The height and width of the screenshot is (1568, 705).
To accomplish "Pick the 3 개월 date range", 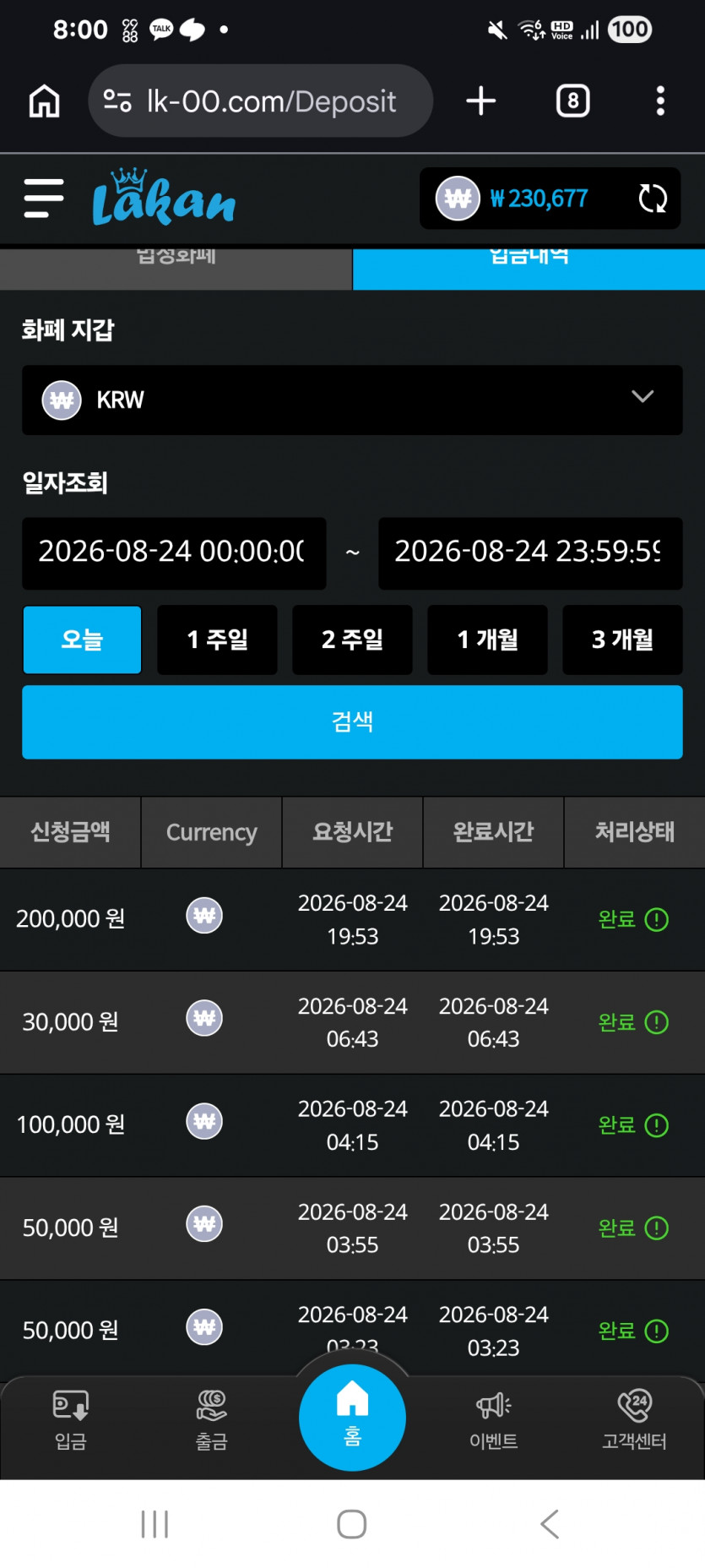I will point(622,640).
